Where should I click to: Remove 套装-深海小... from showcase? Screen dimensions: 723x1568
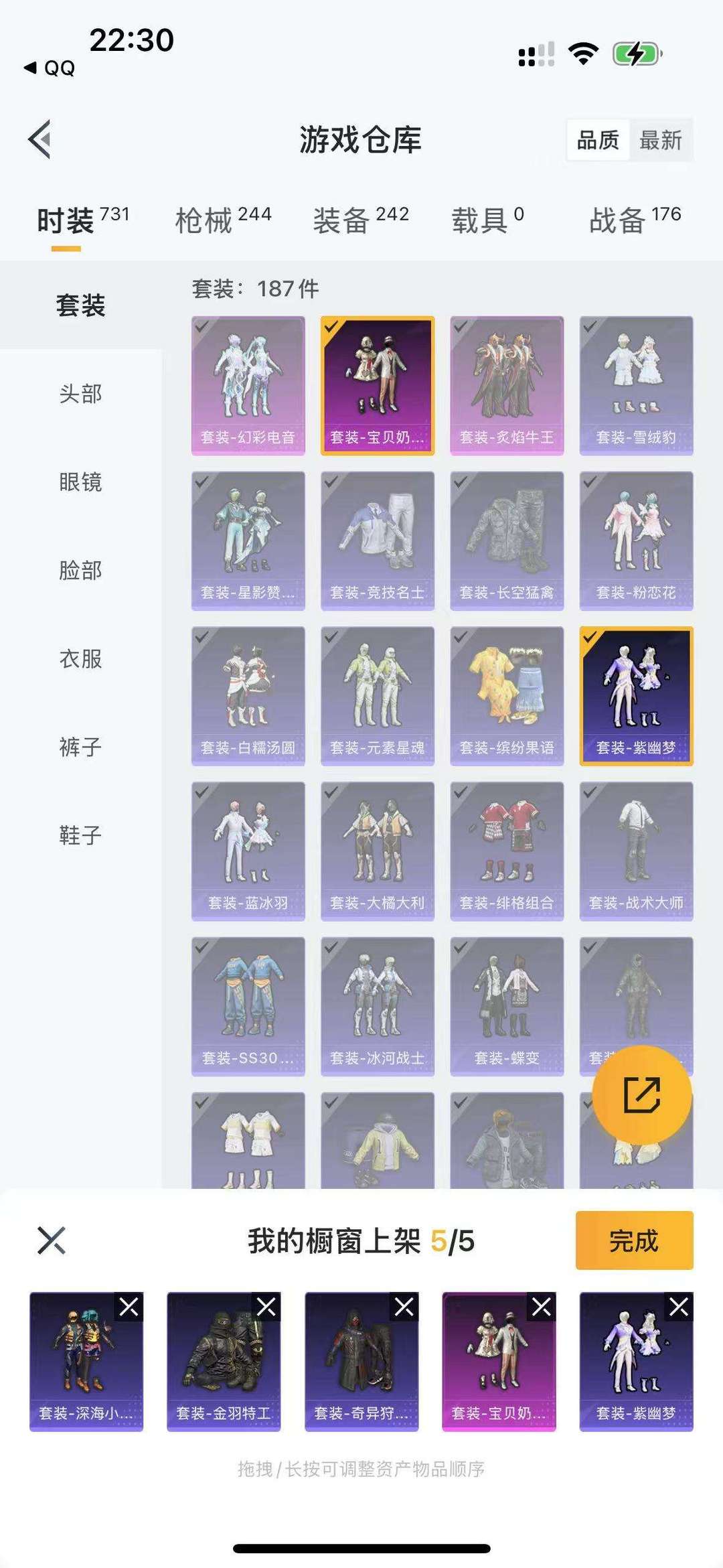[x=129, y=1307]
